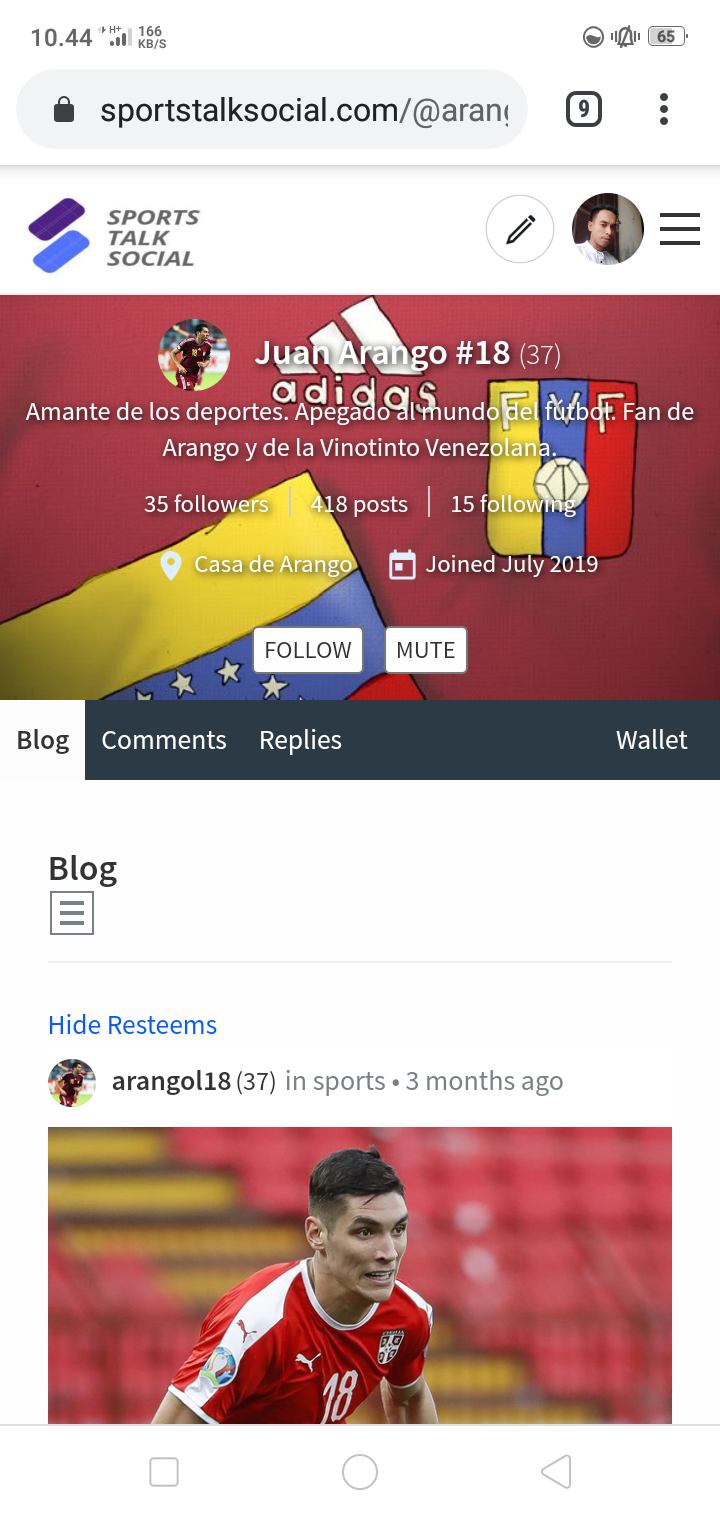Open my account avatar menu
The image size is (720, 1520).
tap(607, 229)
